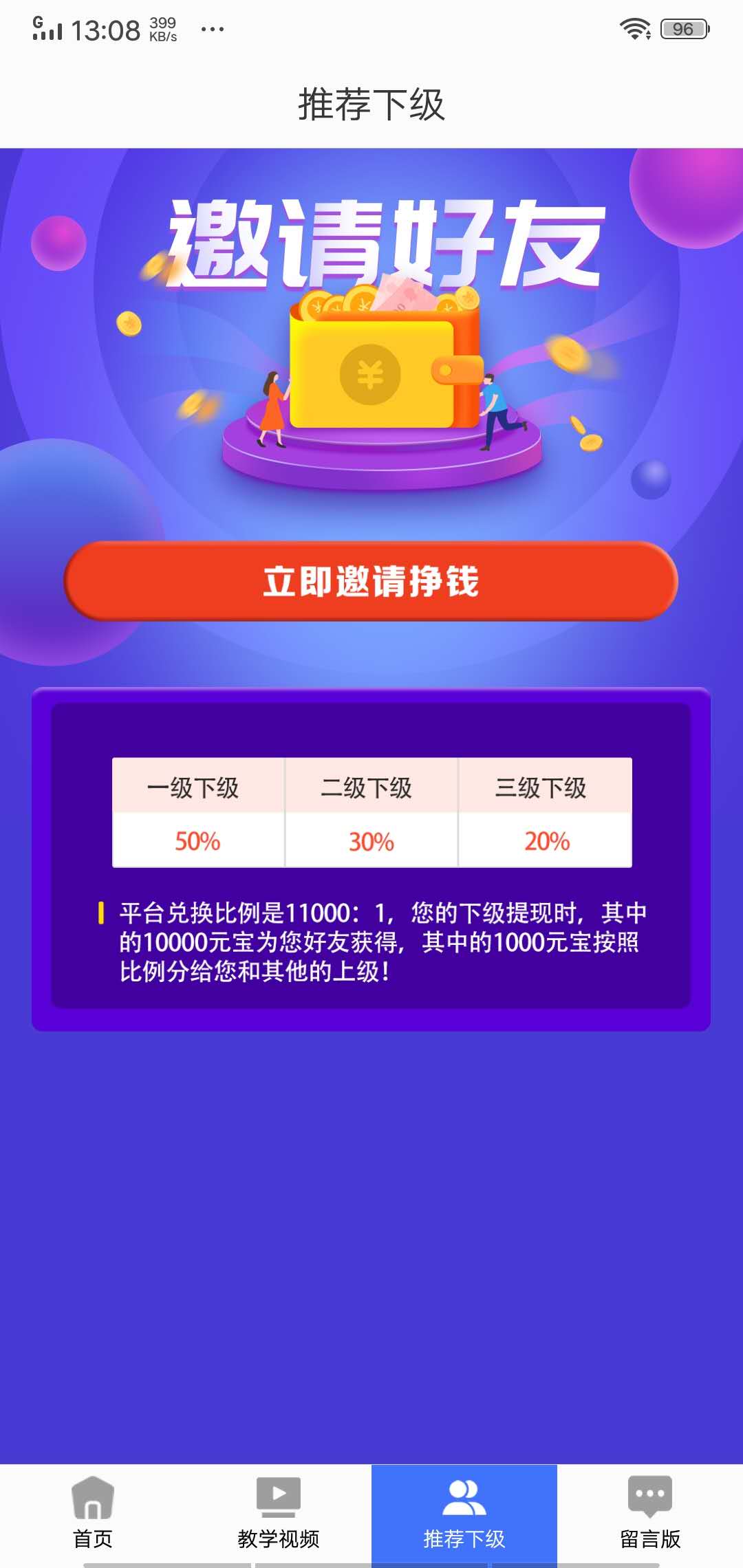
Task: Tap the 推荐下级 page title
Action: point(371,102)
